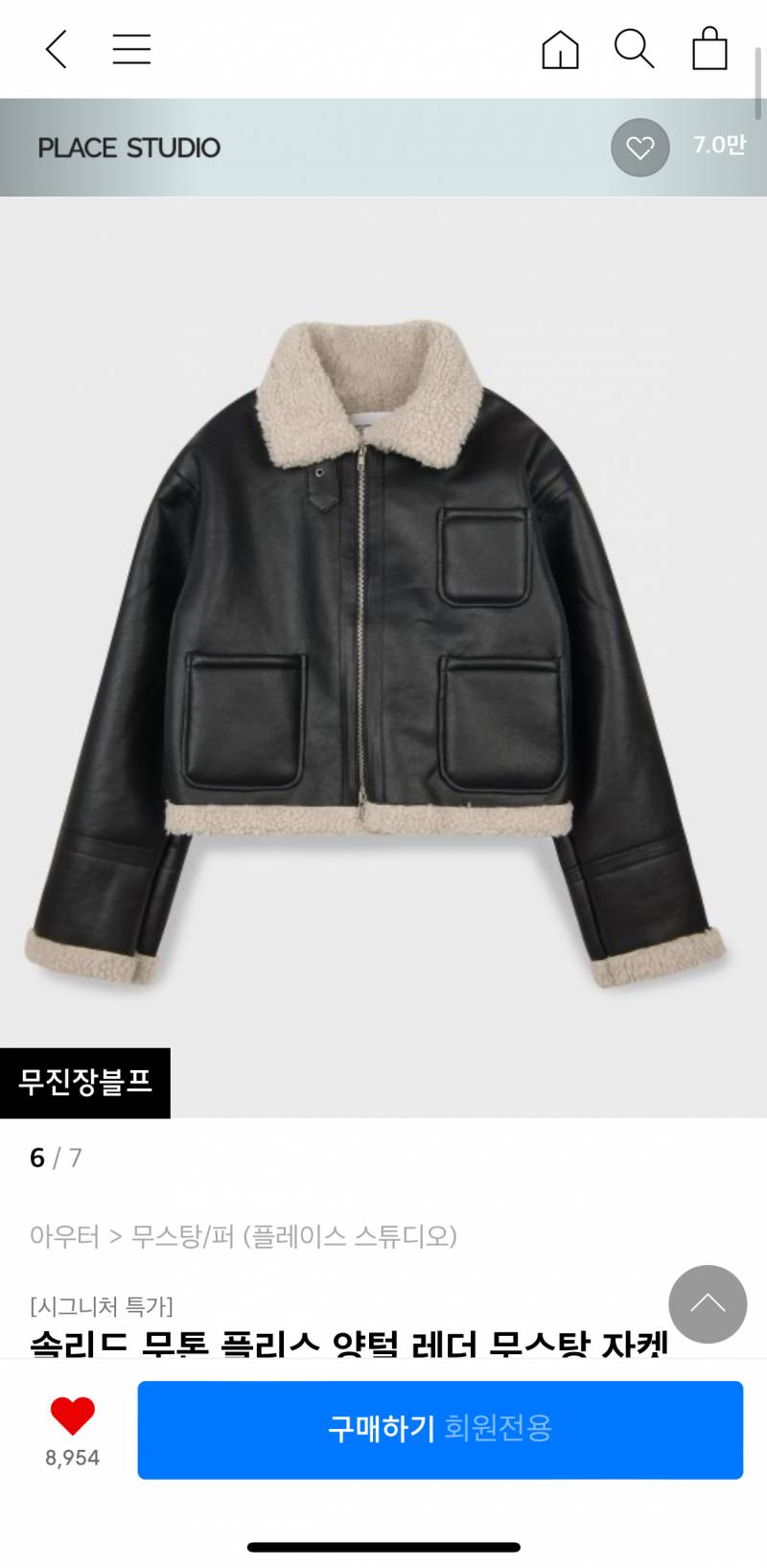Open the navigation hamburger menu
This screenshot has height=1568, width=767.
click(x=132, y=50)
